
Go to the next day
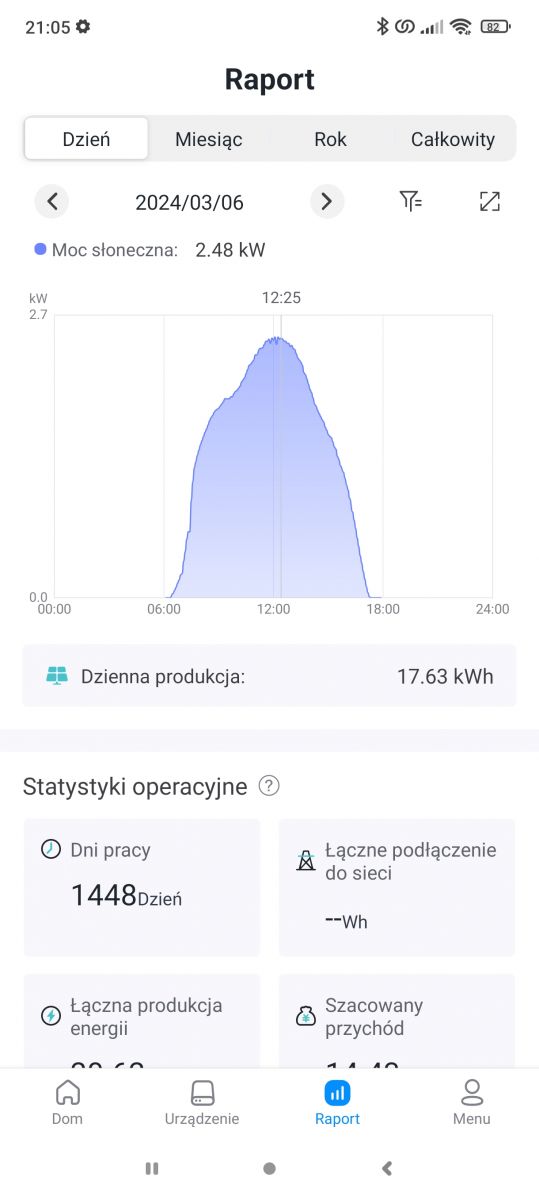click(x=326, y=202)
